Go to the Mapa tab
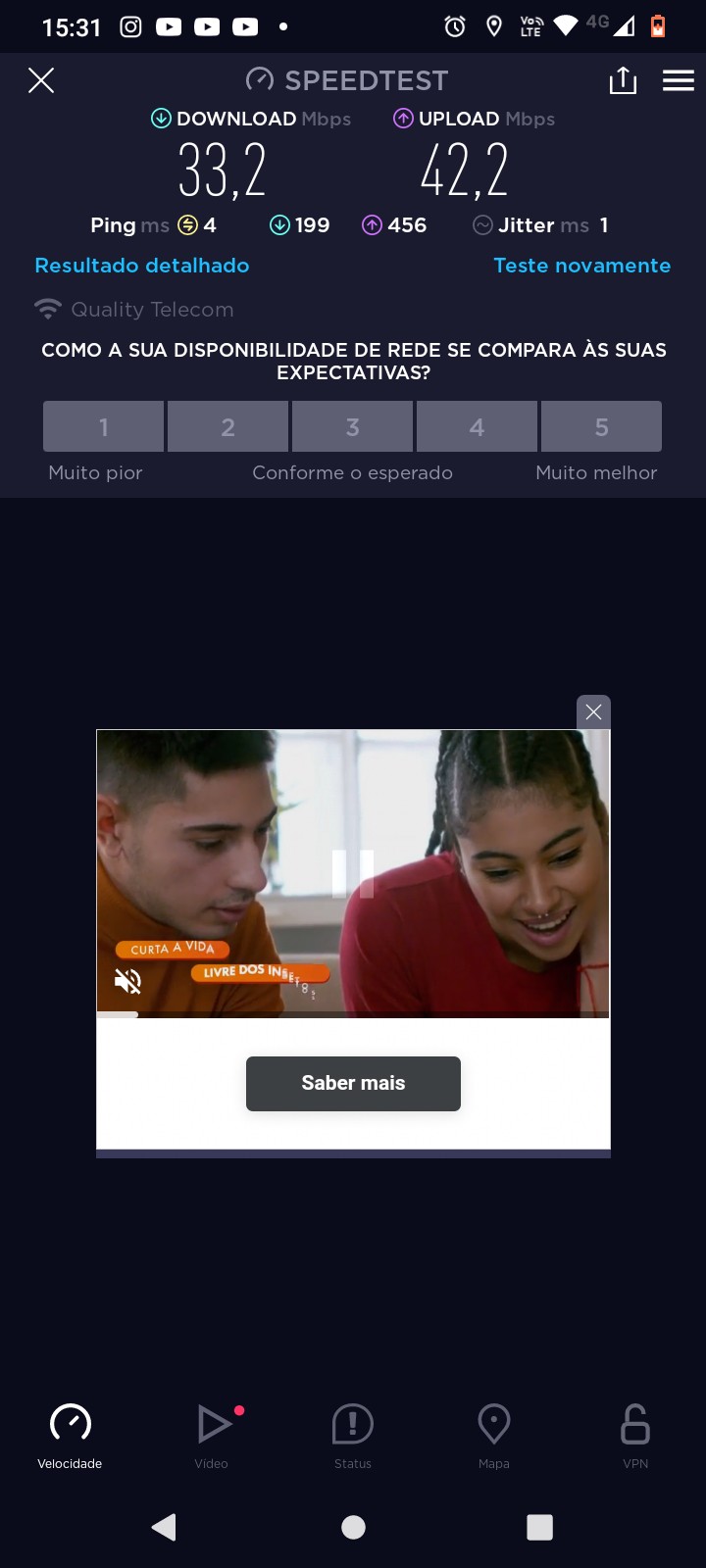This screenshot has height=1568, width=706. (x=494, y=1435)
